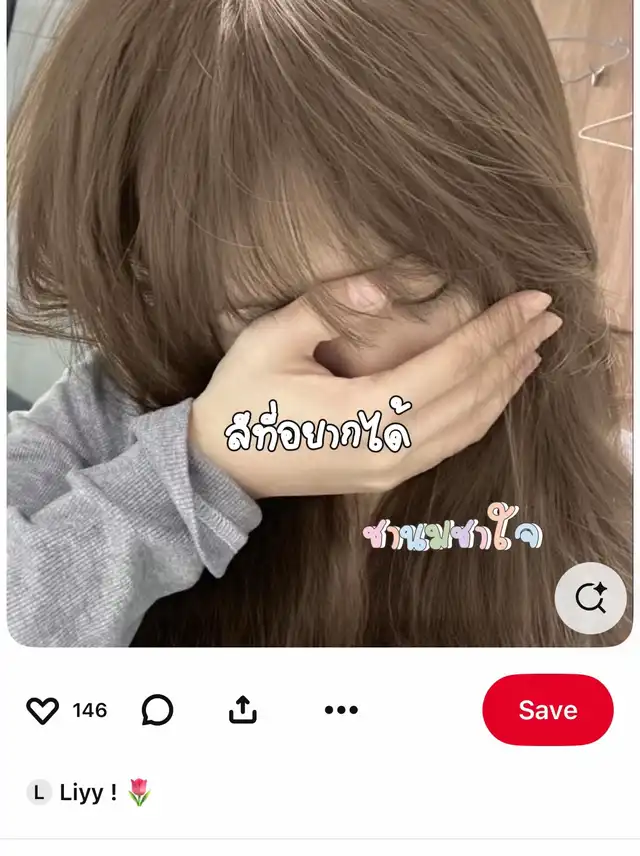Save this pin
The image size is (640, 856).
548,710
